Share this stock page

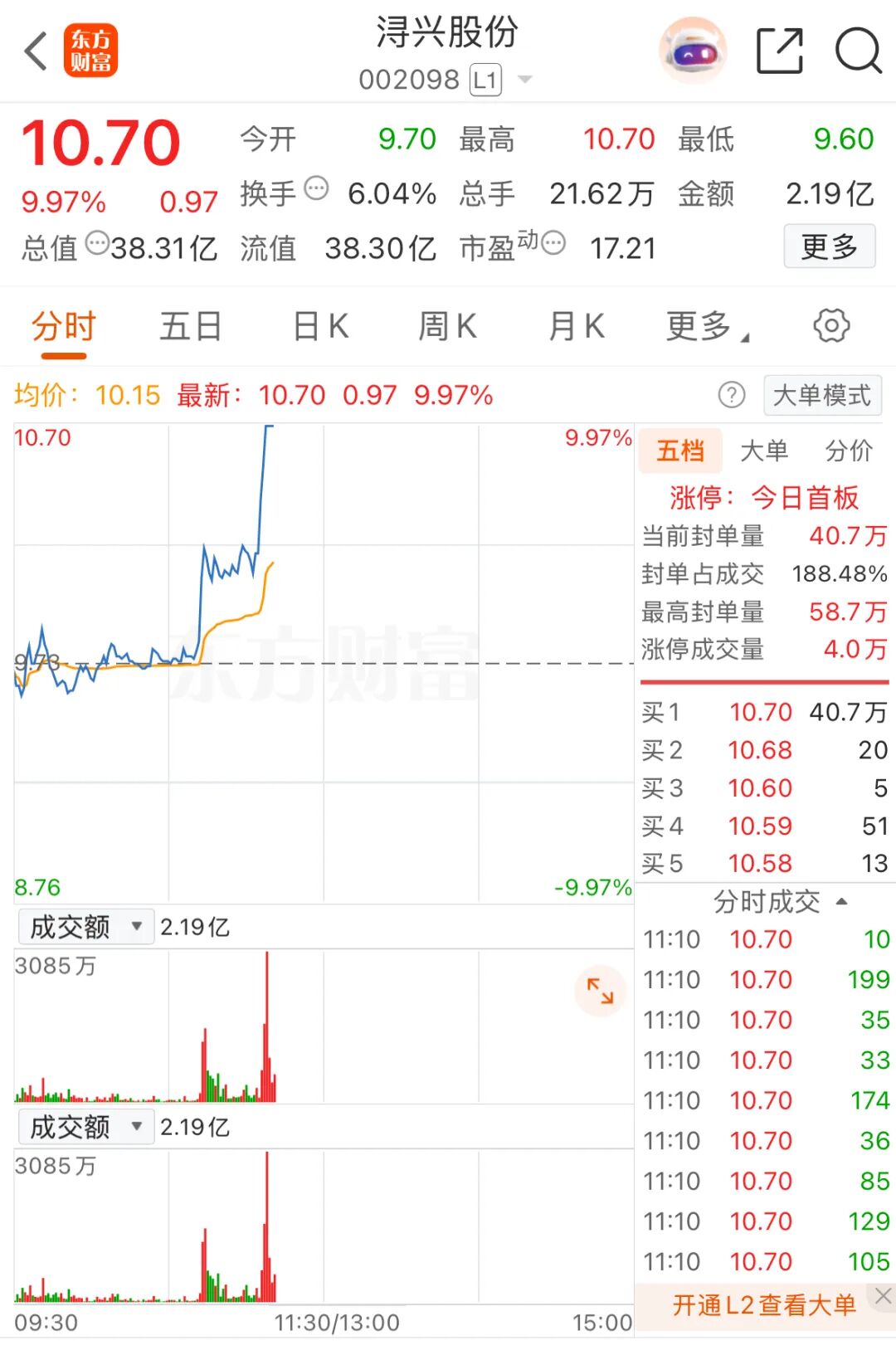780,51
